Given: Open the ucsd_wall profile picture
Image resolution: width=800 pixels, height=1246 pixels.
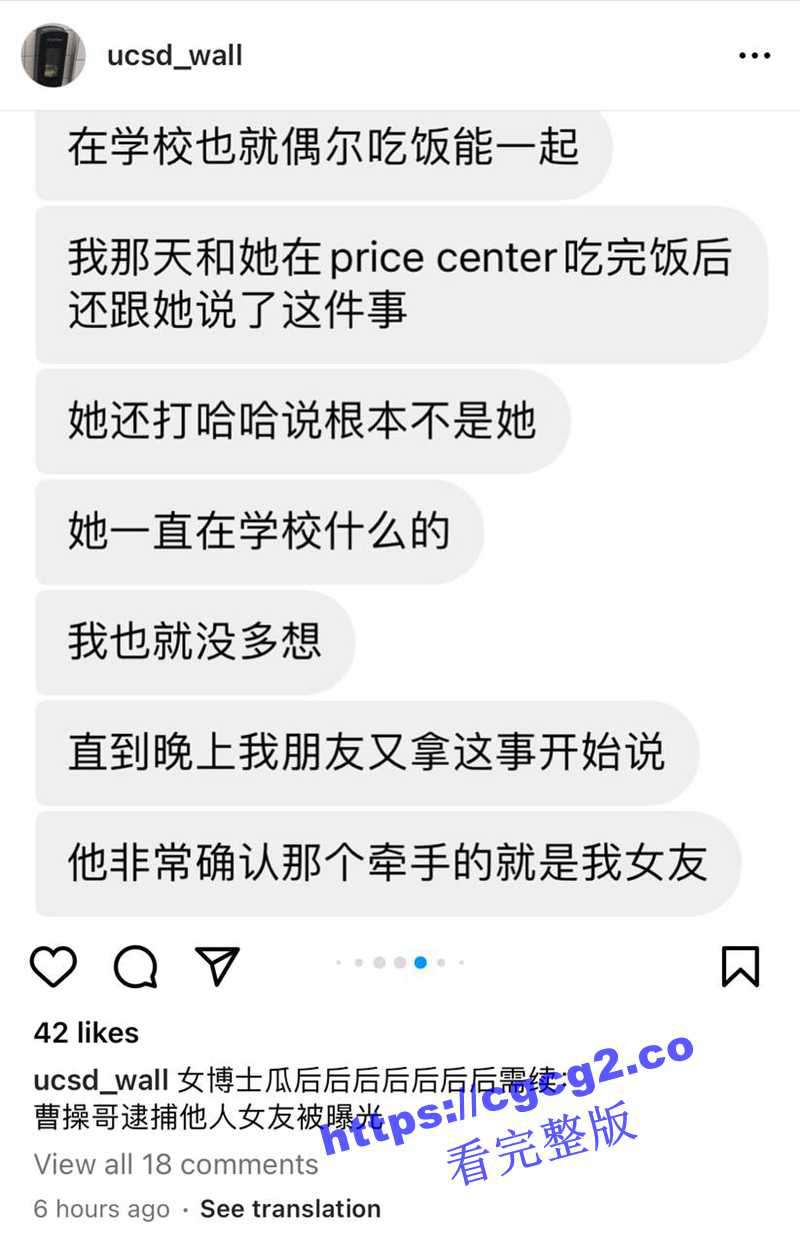Looking at the screenshot, I should pyautogui.click(x=53, y=55).
